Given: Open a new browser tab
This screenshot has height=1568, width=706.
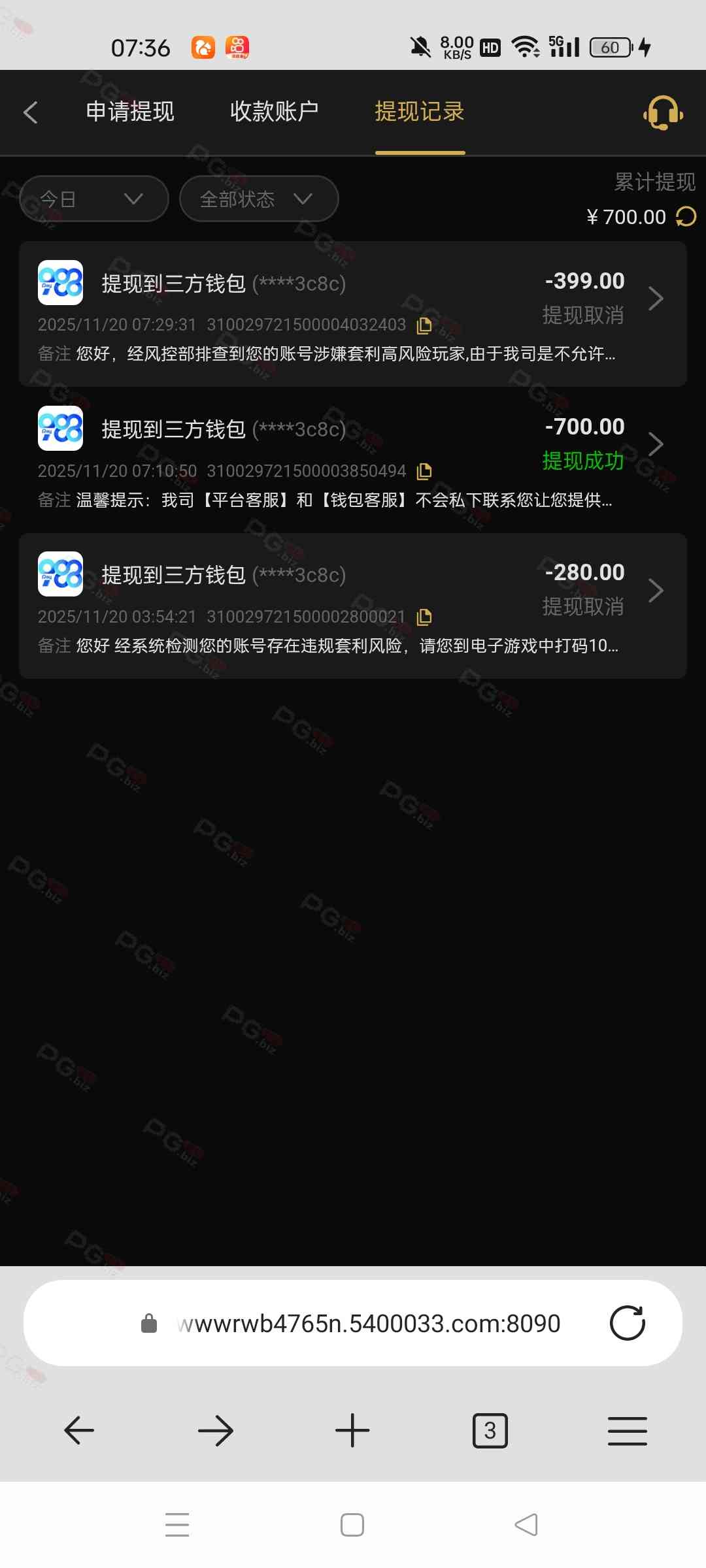Looking at the screenshot, I should [x=352, y=1431].
